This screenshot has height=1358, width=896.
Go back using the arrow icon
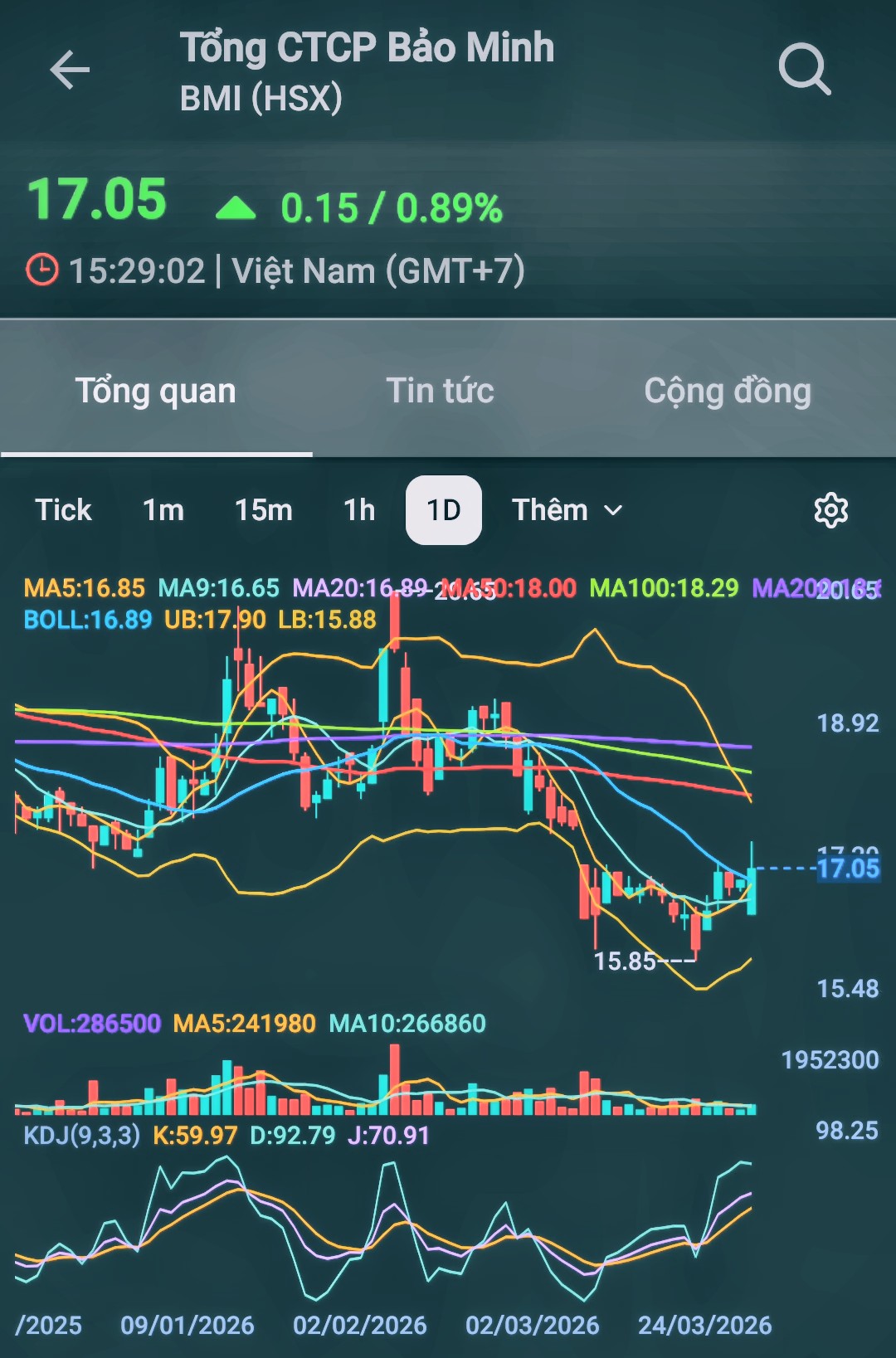70,70
